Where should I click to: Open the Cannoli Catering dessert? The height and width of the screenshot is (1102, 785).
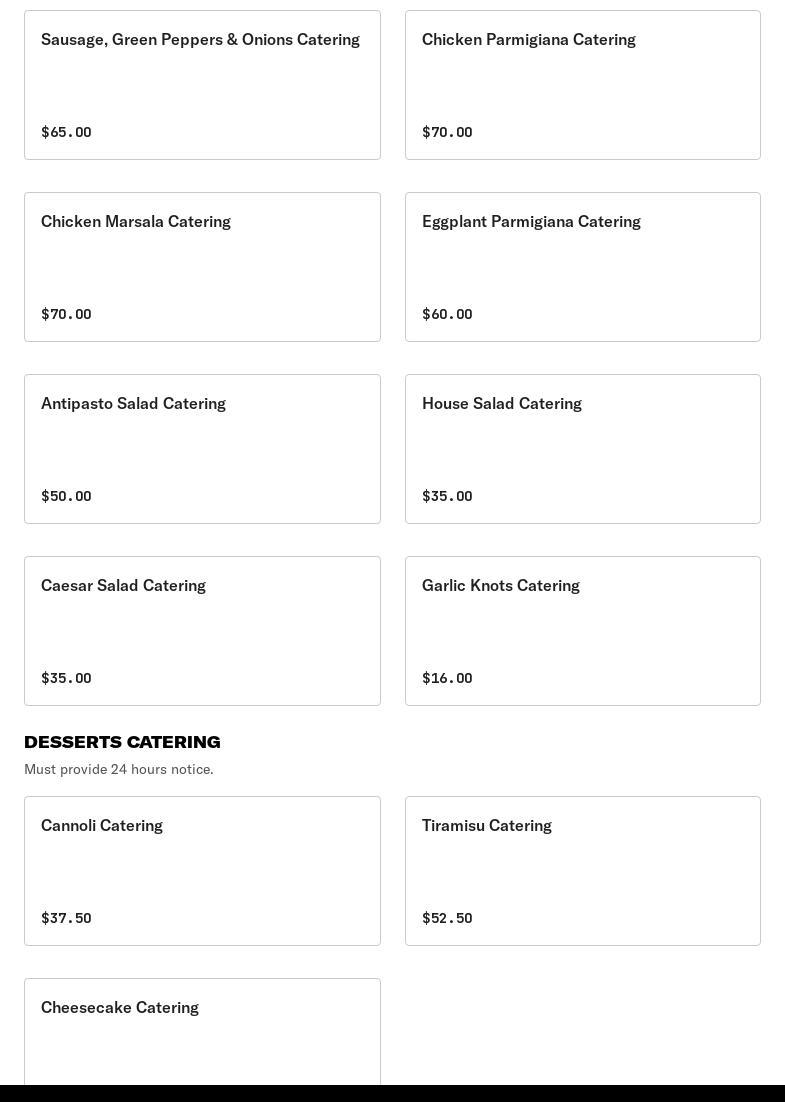202,871
